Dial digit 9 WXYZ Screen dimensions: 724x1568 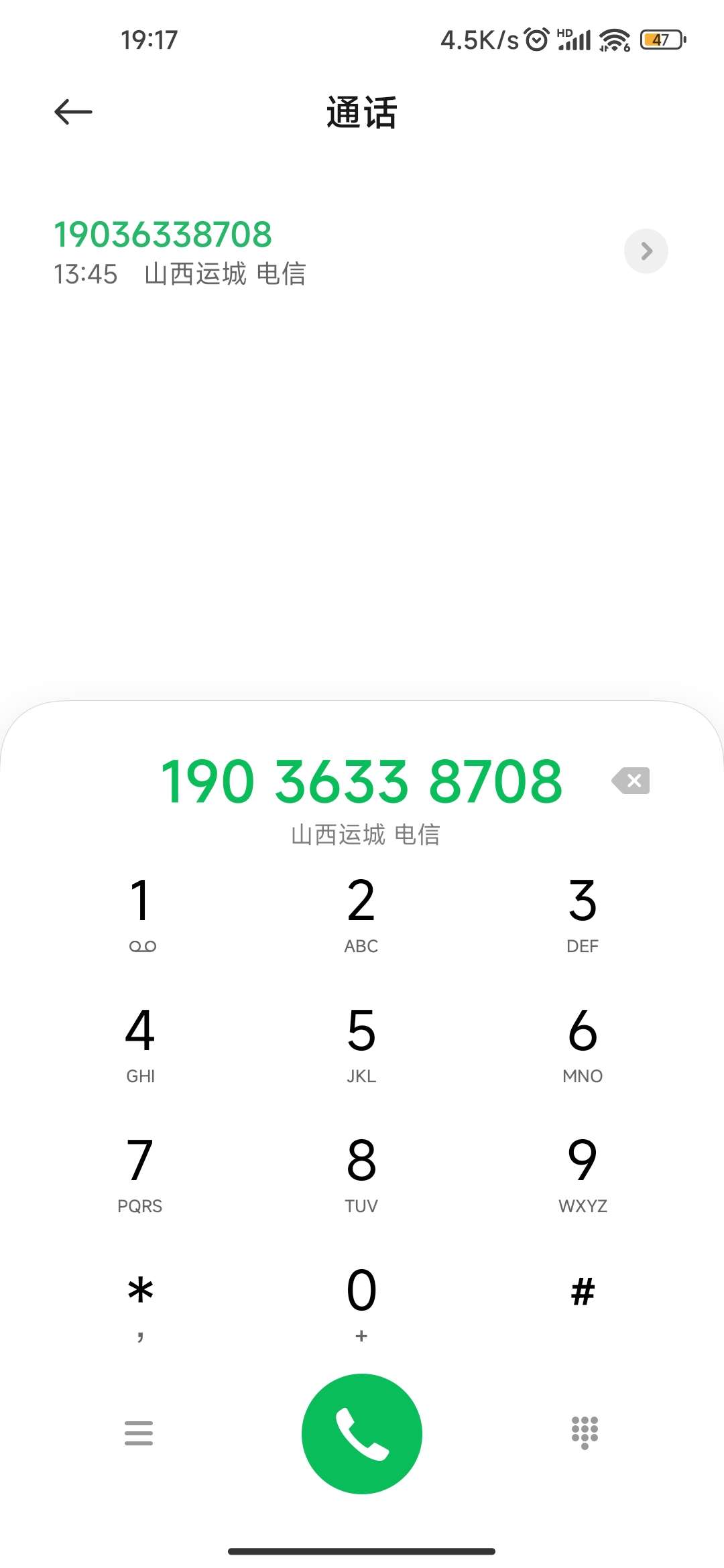[x=582, y=1173]
